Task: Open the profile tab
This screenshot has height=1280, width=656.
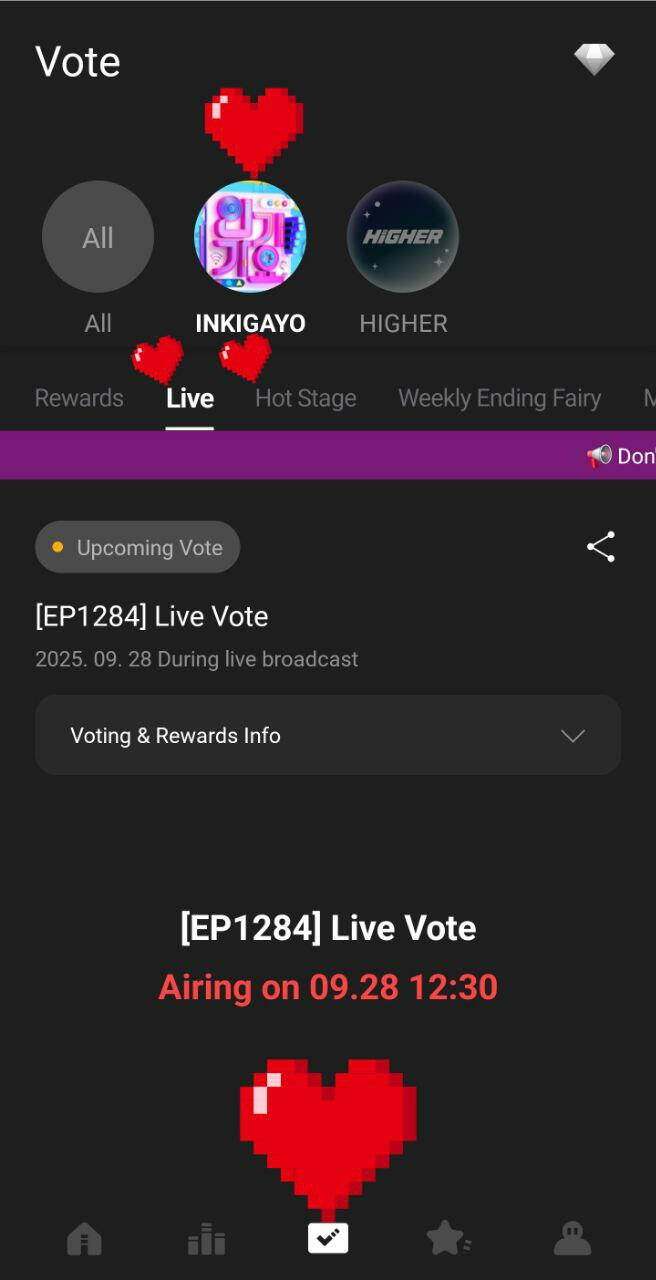Action: (572, 1240)
